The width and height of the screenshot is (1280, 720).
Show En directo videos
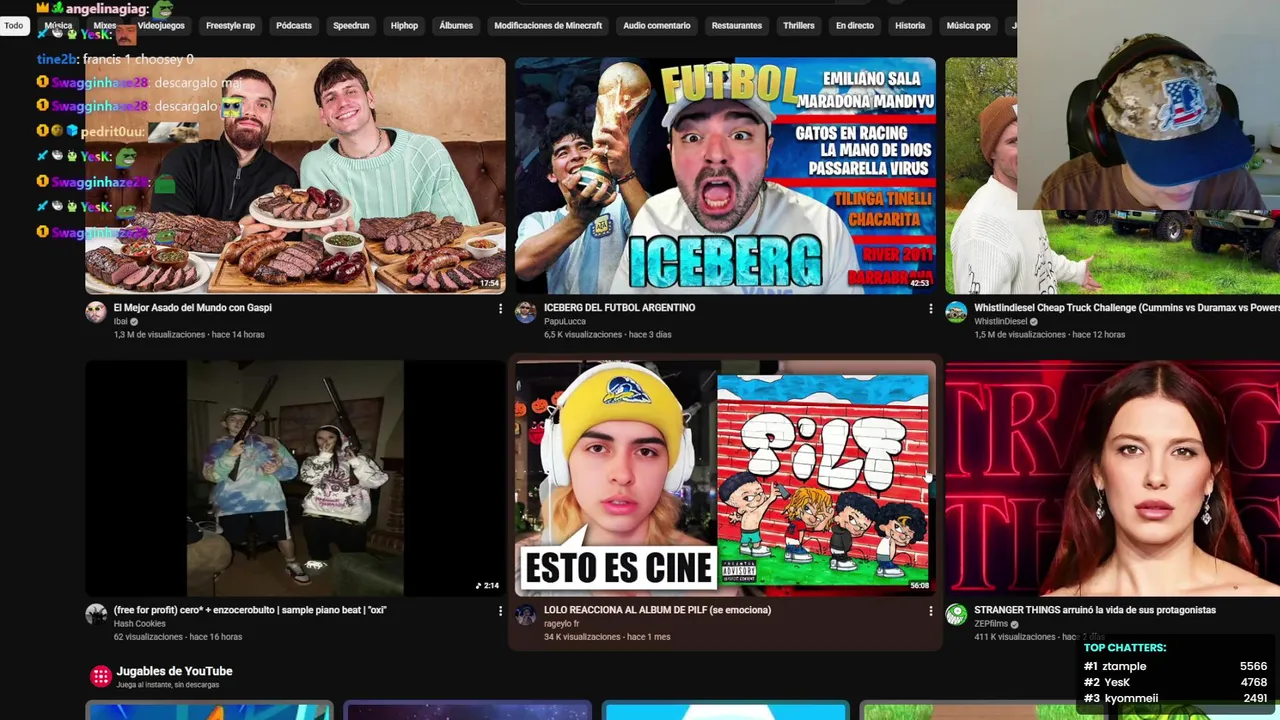pyautogui.click(x=855, y=25)
